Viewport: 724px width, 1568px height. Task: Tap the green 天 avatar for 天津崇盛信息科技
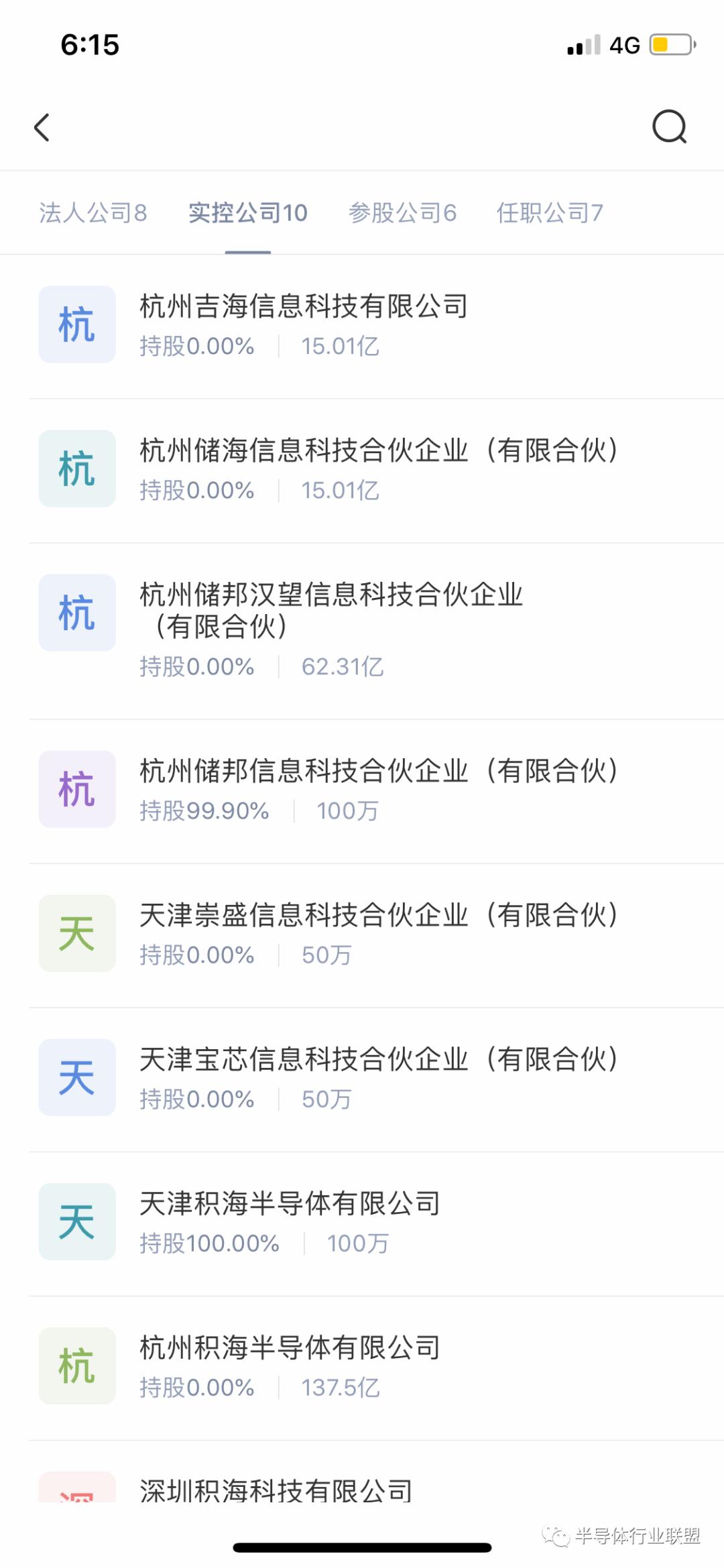point(76,932)
